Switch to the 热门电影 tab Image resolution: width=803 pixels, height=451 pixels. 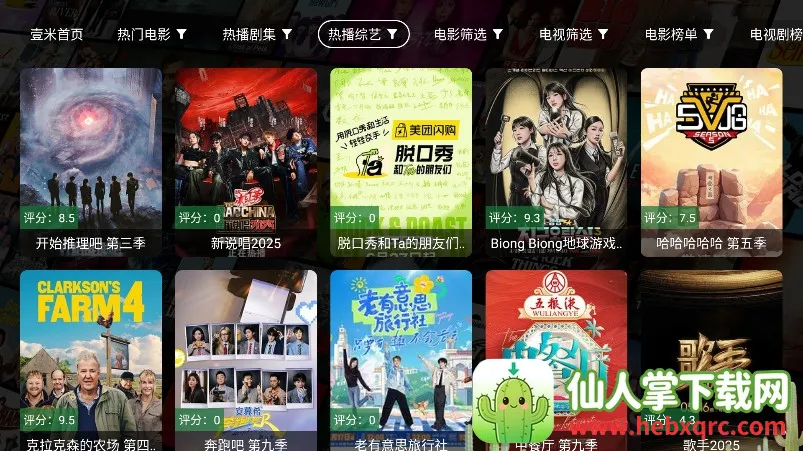pos(152,34)
